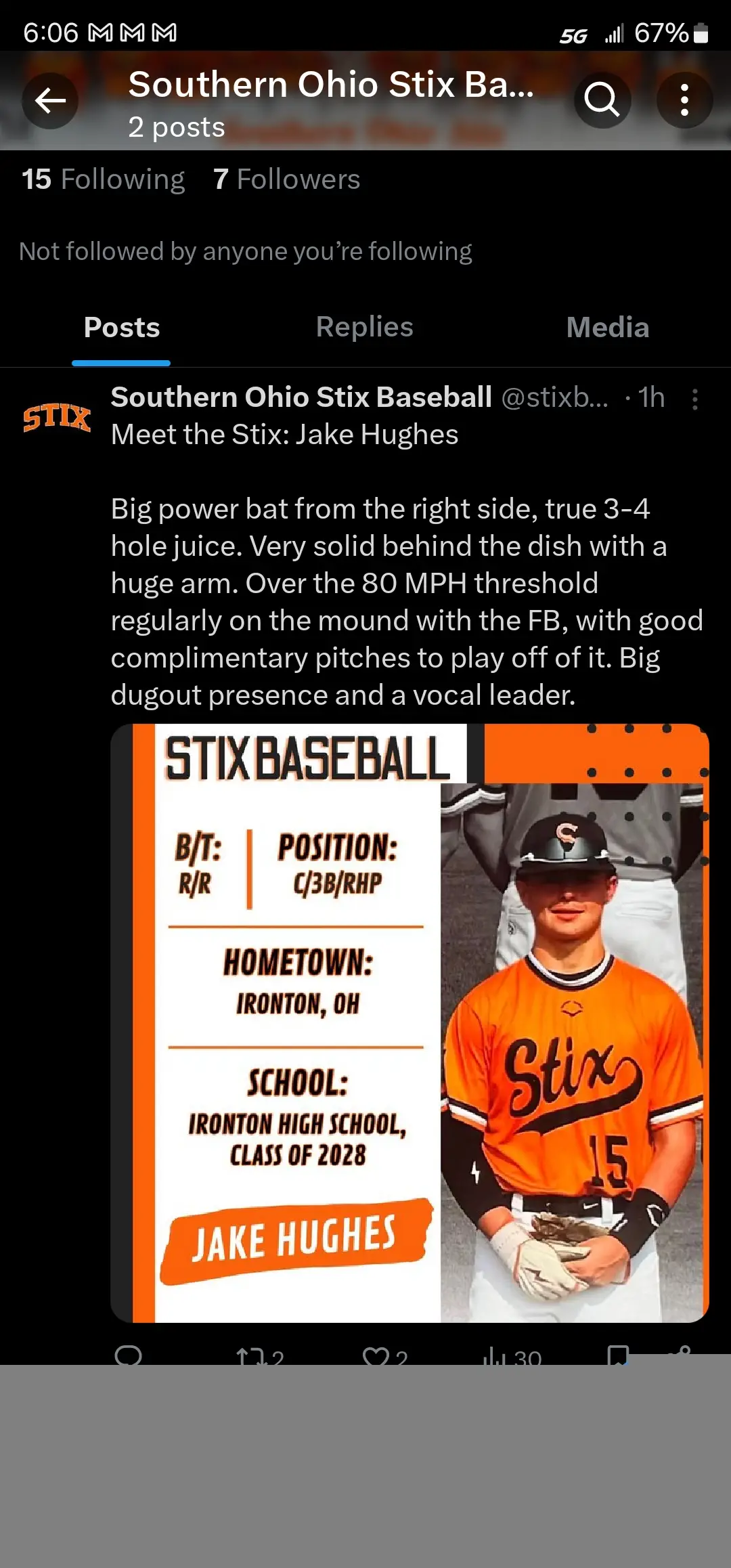Open Stix avatar on Jake Hughes post

(x=57, y=417)
